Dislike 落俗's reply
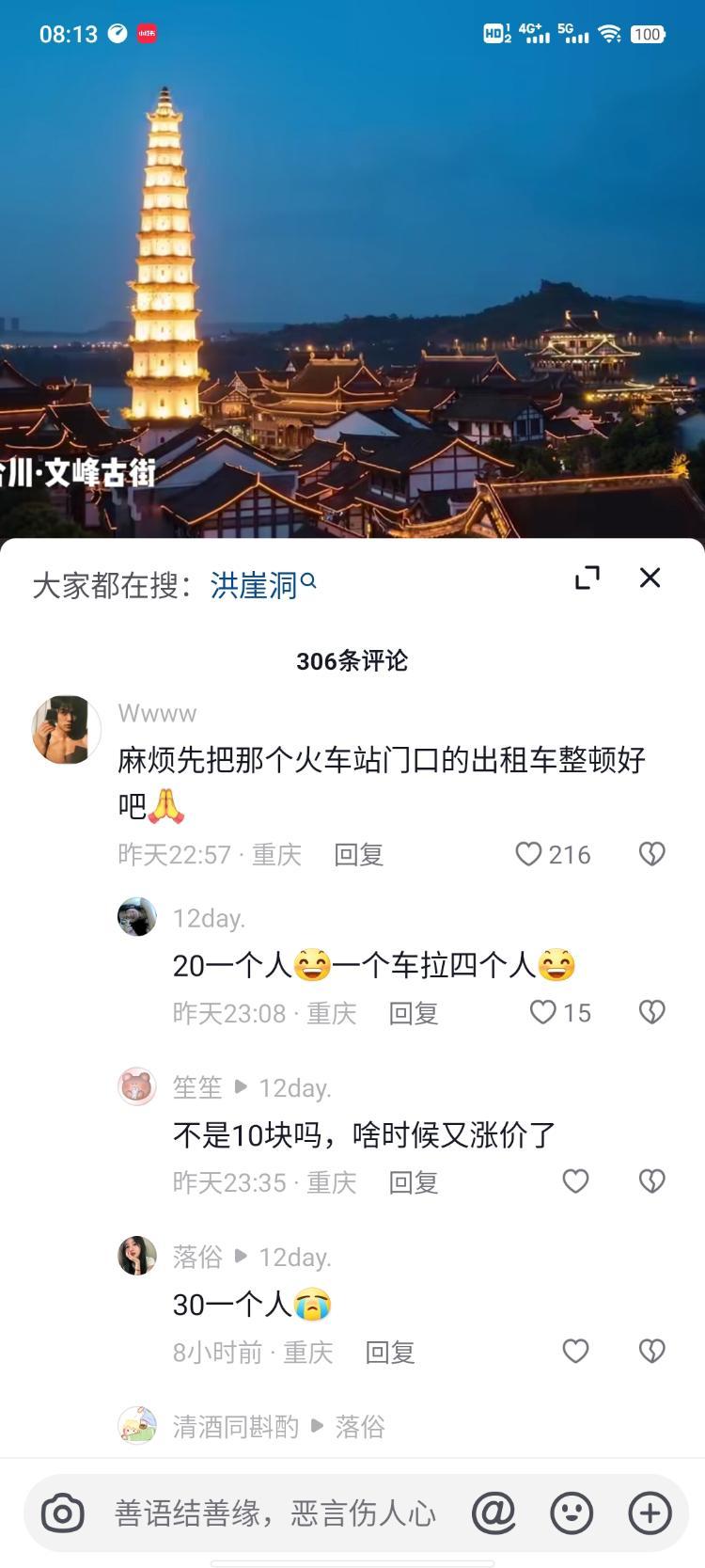This screenshot has width=705, height=1568. [x=651, y=1351]
